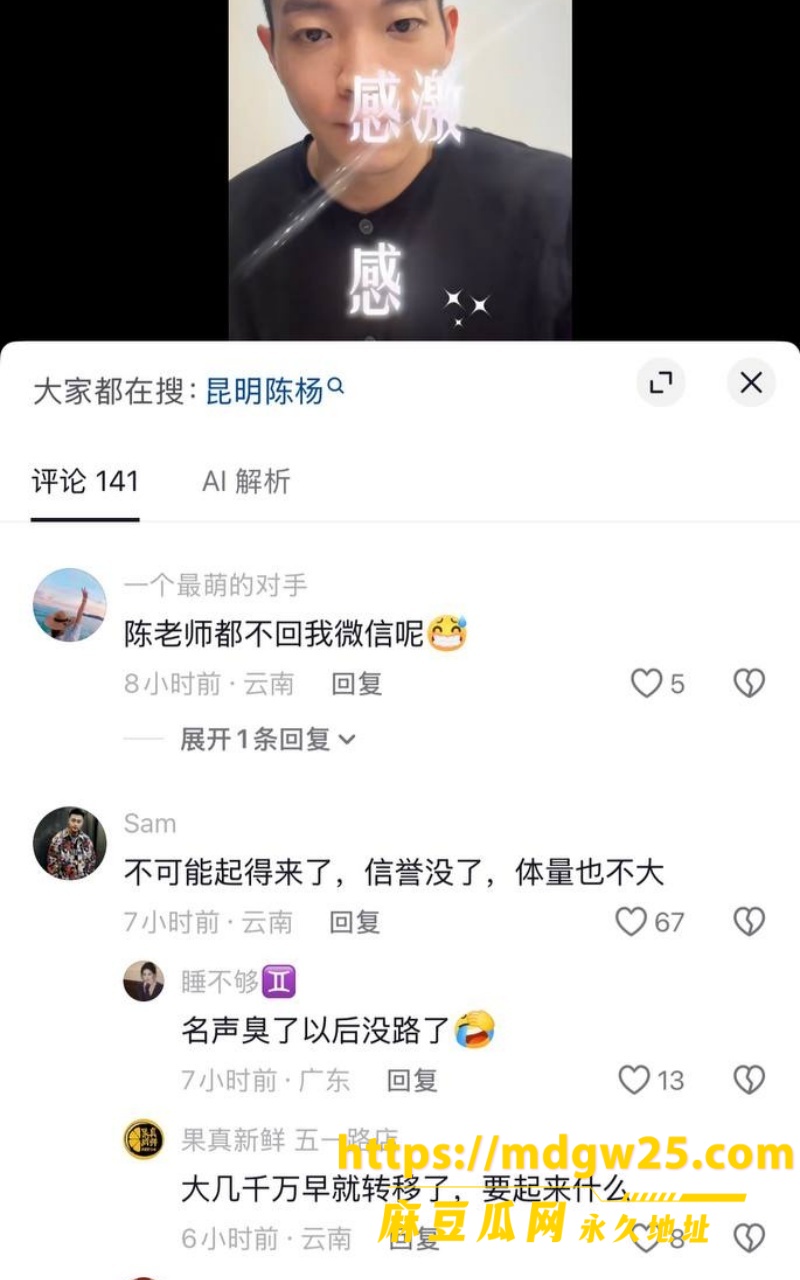This screenshot has height=1280, width=800.
Task: Open Sam's profile avatar
Action: point(70,843)
